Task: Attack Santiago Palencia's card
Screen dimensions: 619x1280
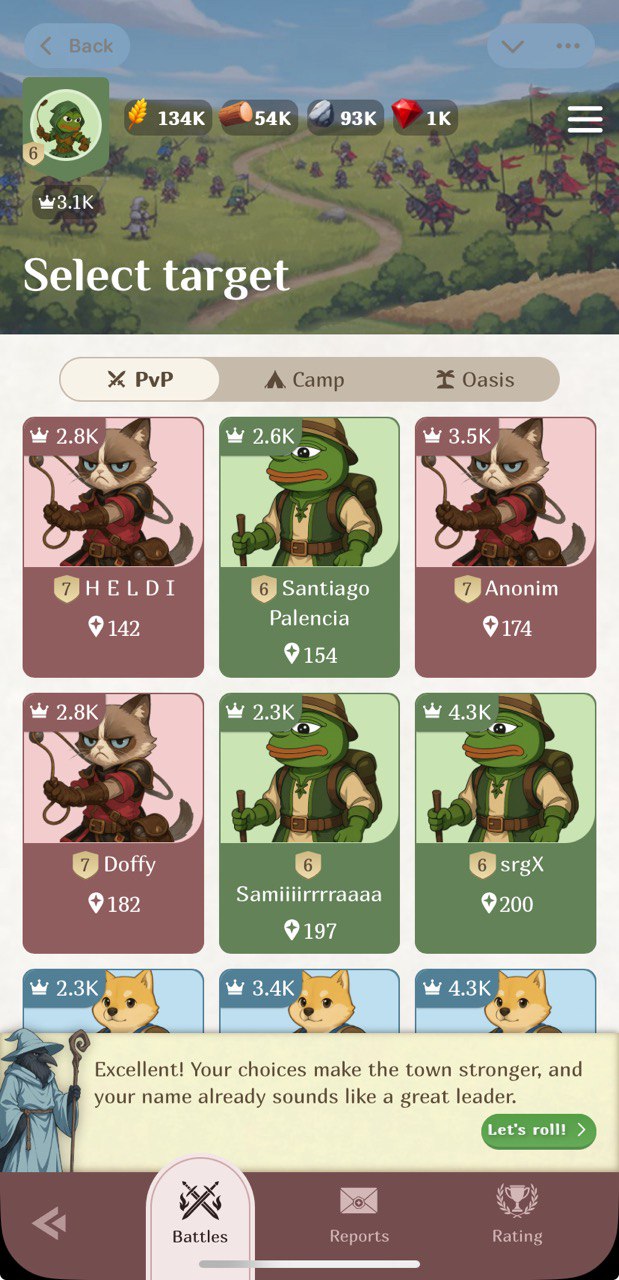Action: tap(309, 546)
